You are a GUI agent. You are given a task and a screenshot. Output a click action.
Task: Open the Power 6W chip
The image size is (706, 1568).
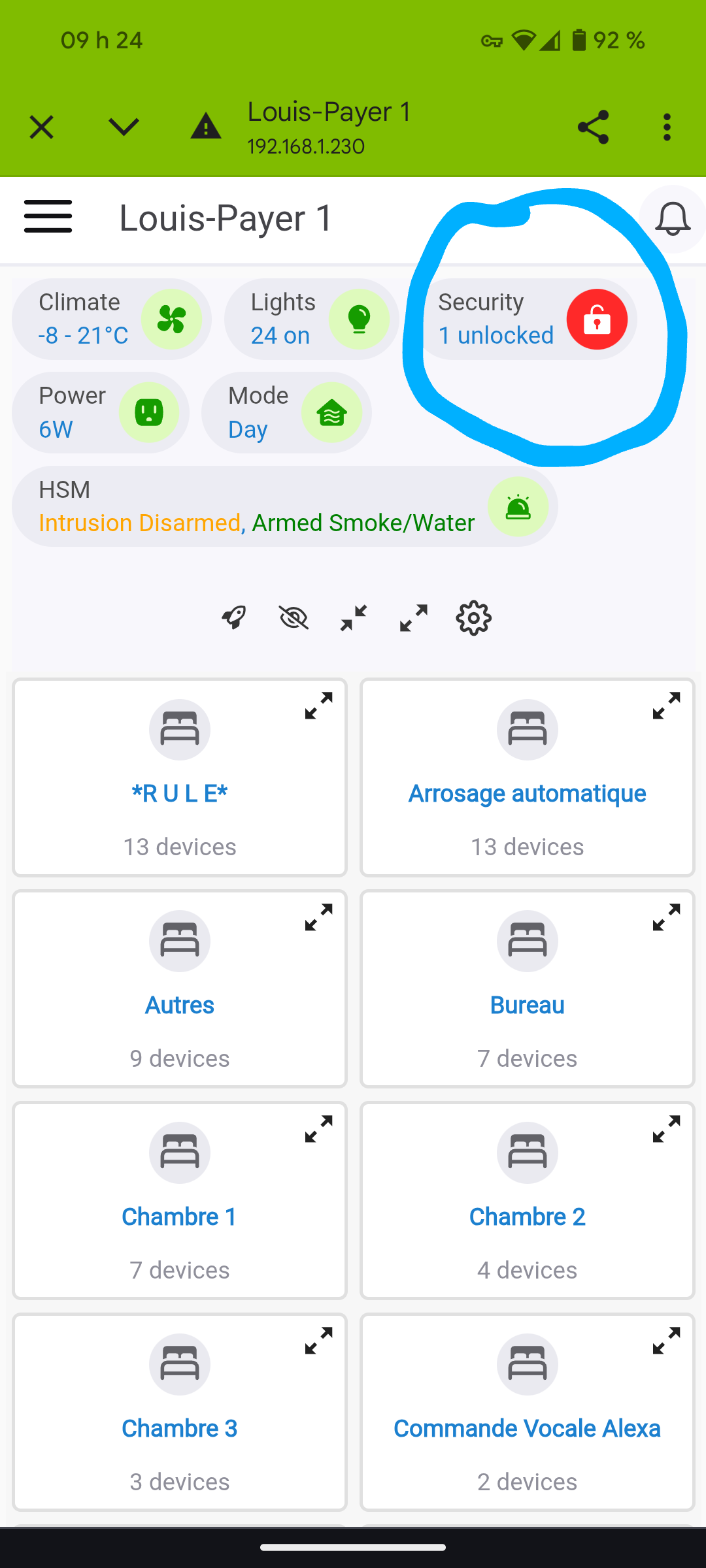click(101, 412)
